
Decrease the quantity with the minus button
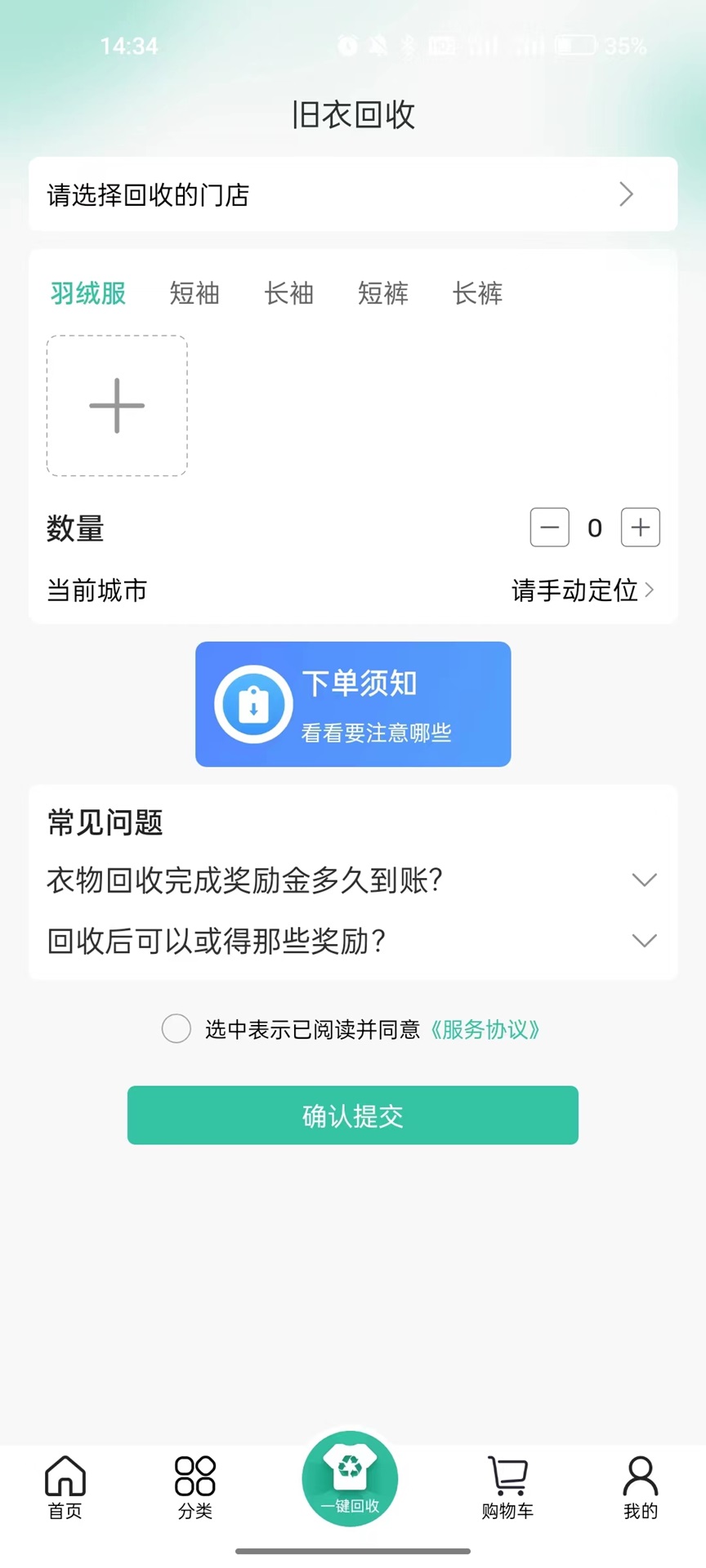click(549, 528)
